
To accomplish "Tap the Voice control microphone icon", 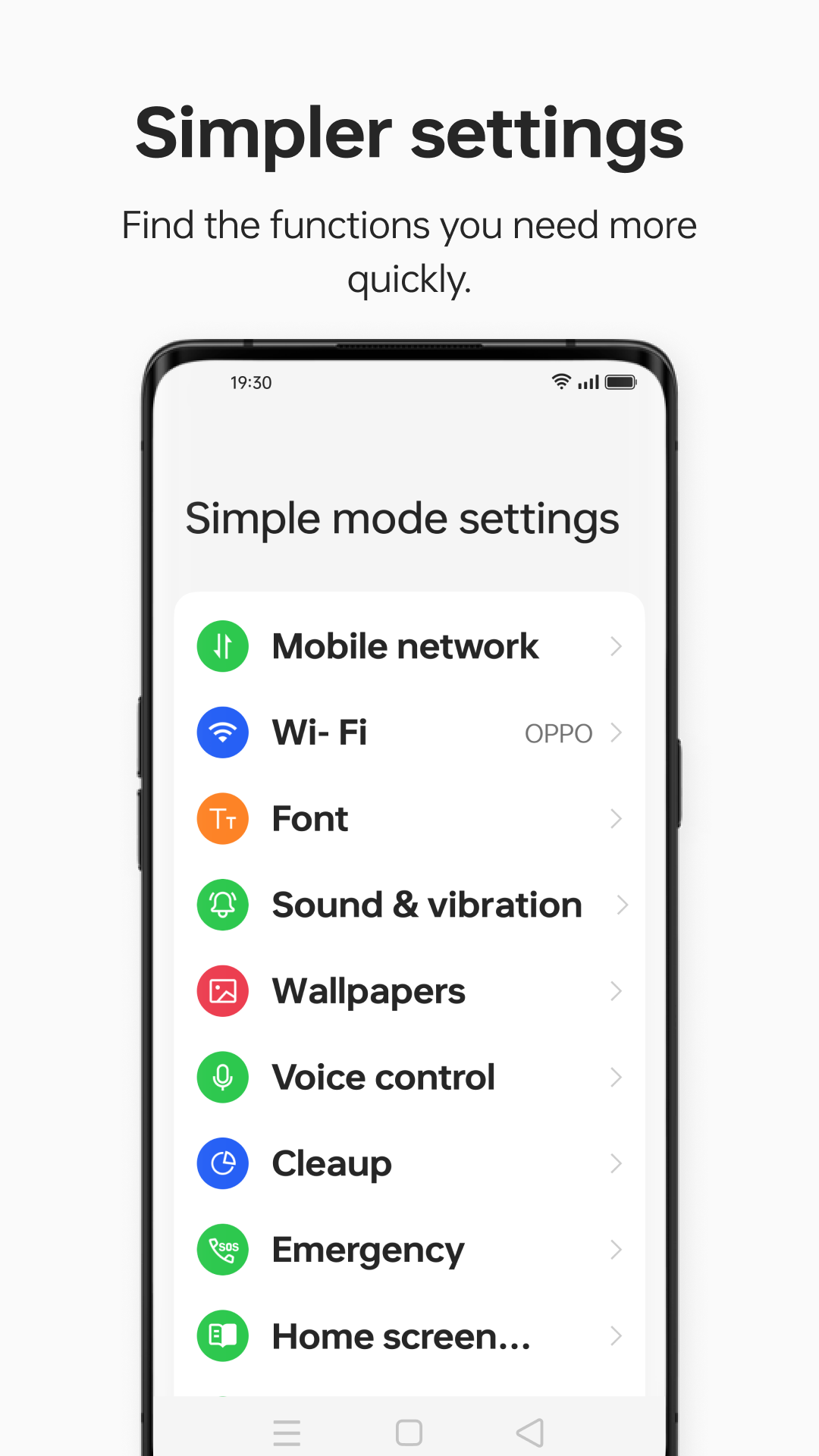I will click(x=222, y=1077).
